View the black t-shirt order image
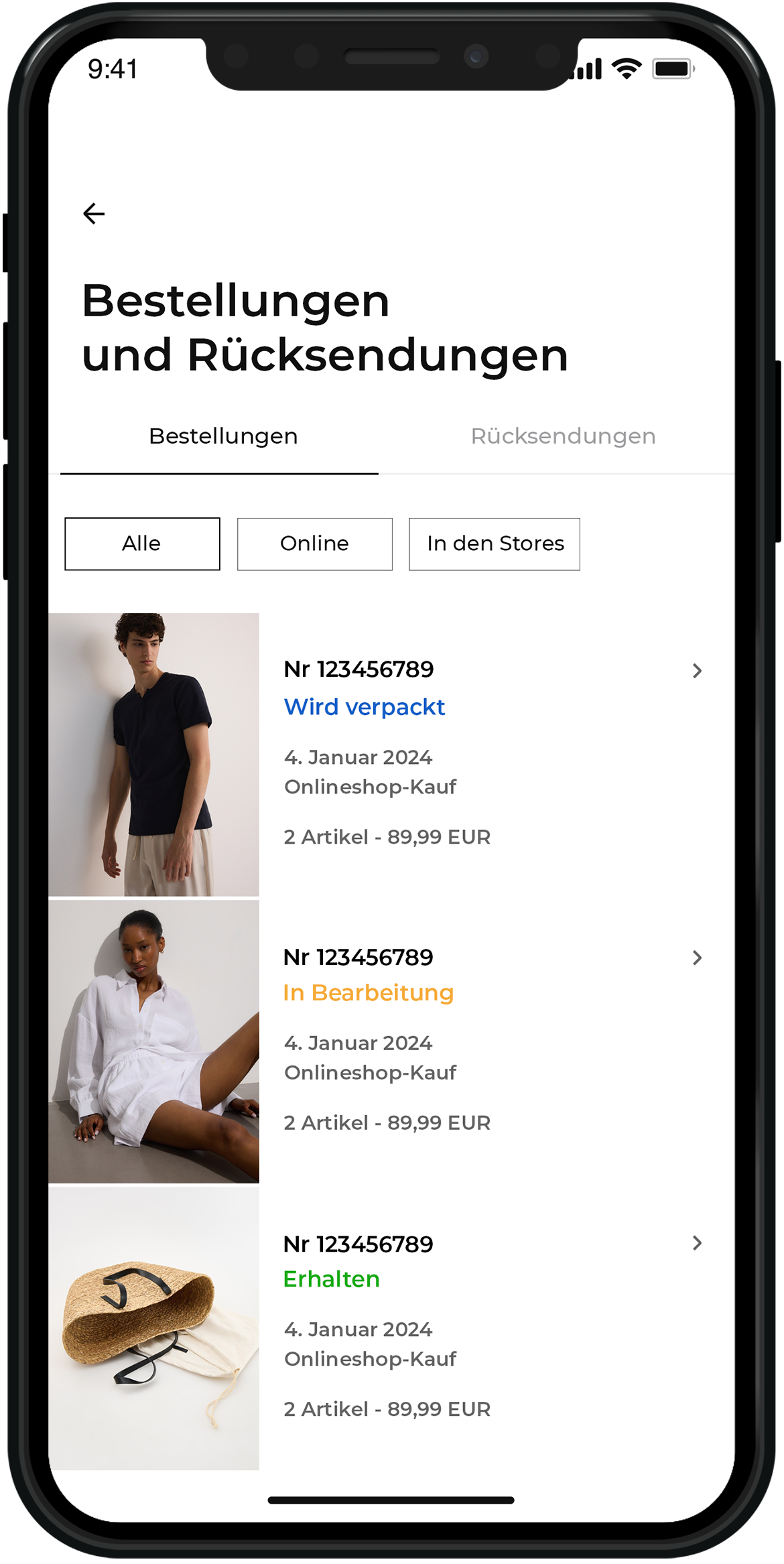 point(153,754)
